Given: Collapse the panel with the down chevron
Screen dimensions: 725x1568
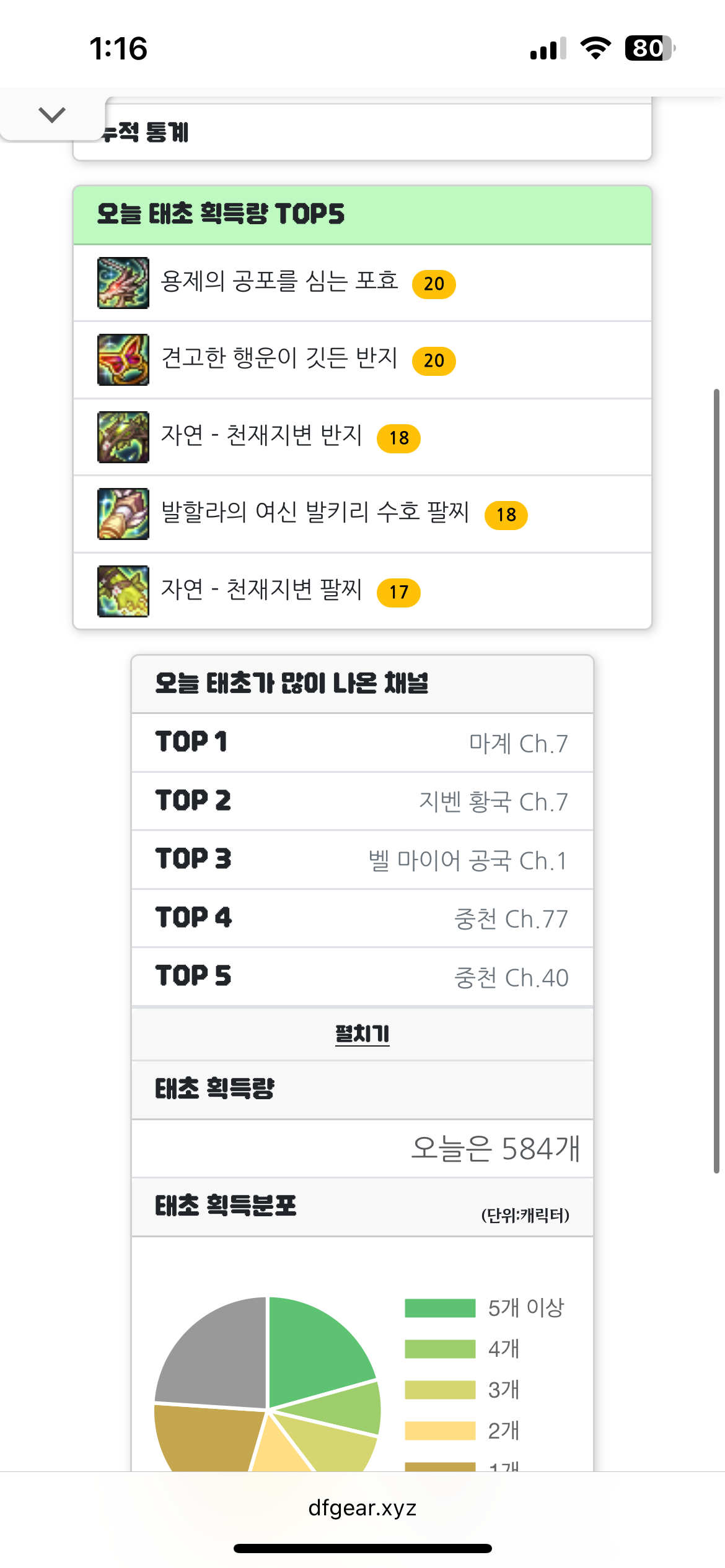Looking at the screenshot, I should [x=52, y=115].
